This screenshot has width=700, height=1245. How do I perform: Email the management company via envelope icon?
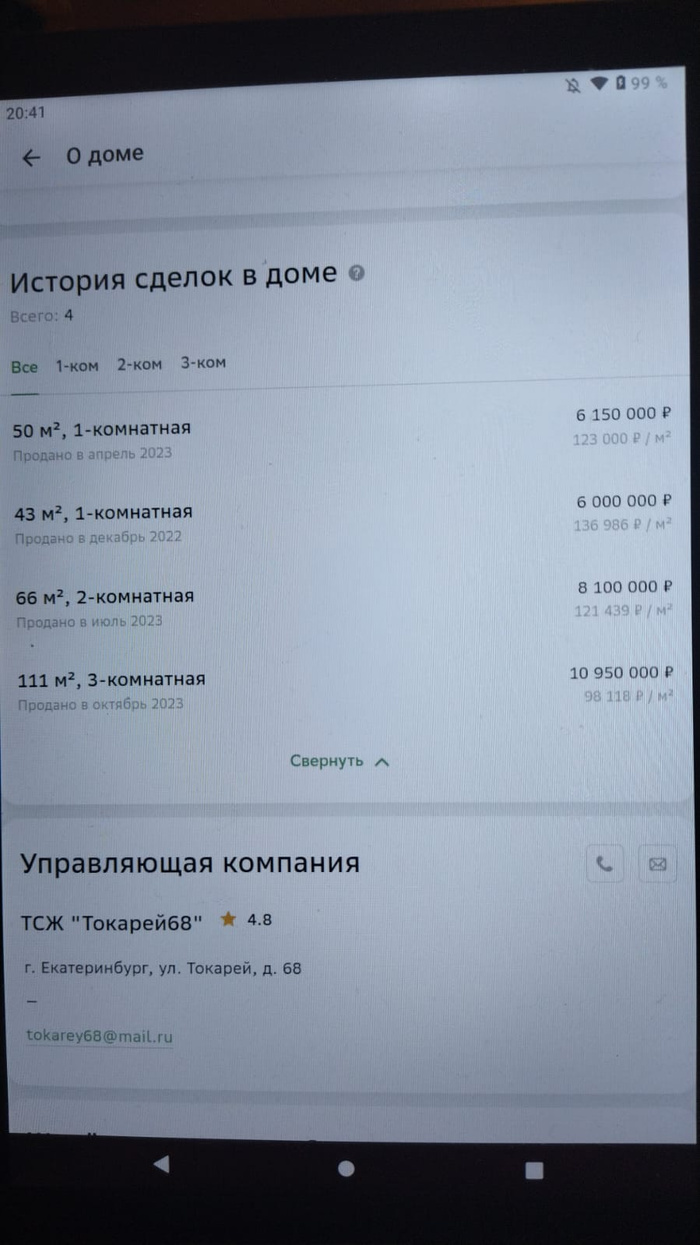click(x=657, y=865)
